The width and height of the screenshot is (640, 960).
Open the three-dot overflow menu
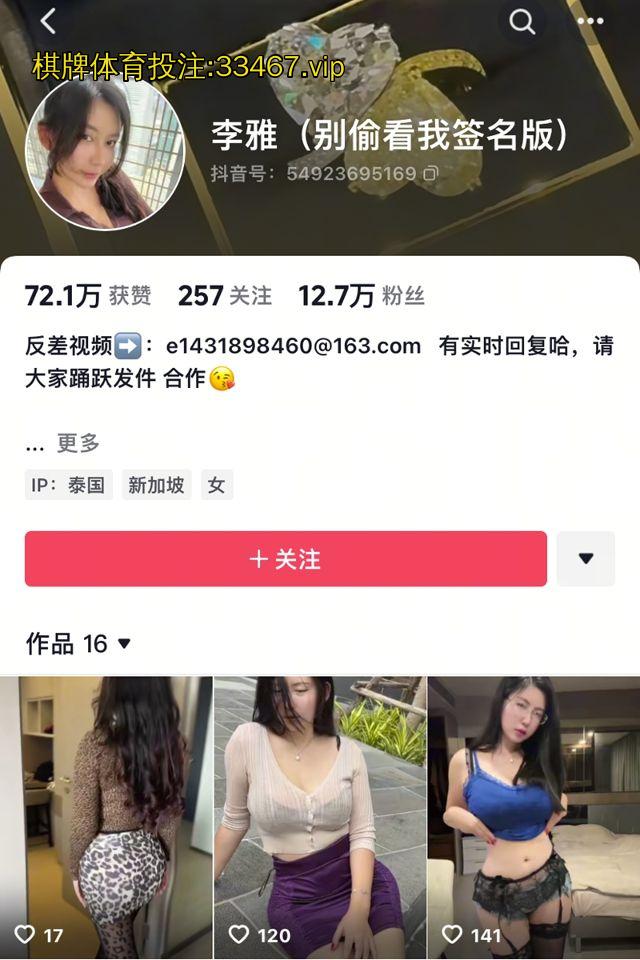click(x=591, y=21)
